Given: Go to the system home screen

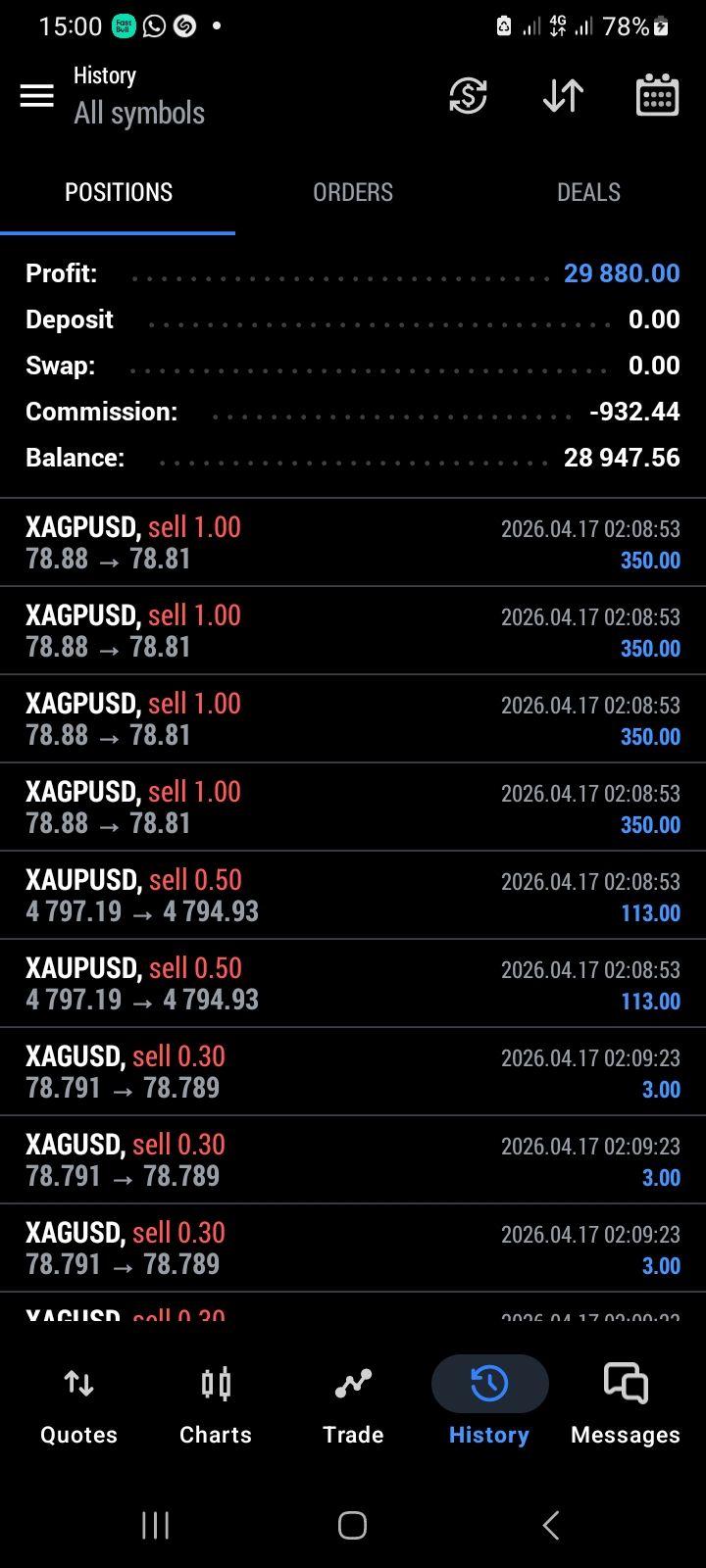Looking at the screenshot, I should point(352,1525).
